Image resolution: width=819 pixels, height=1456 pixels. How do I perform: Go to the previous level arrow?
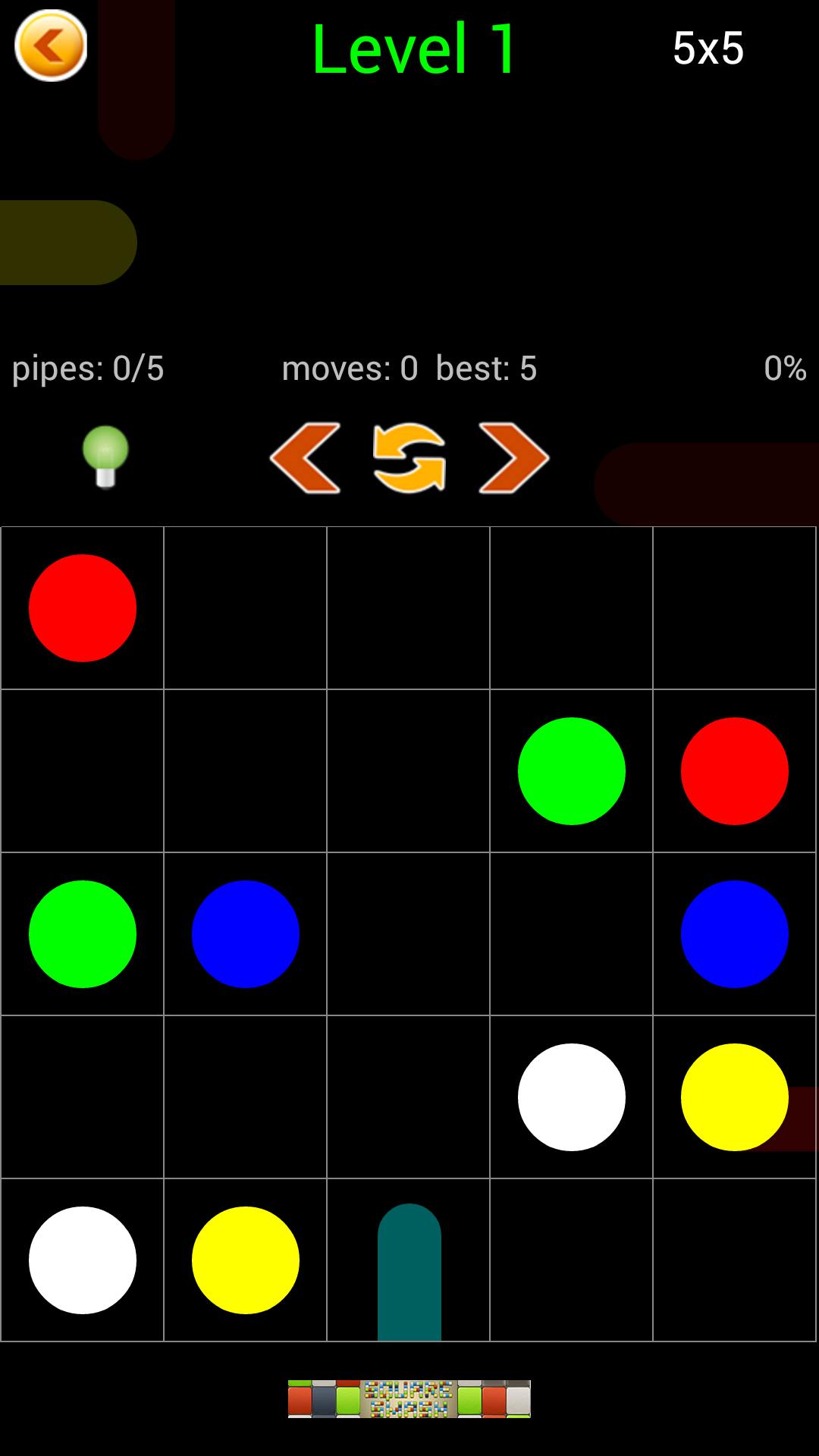pos(305,458)
